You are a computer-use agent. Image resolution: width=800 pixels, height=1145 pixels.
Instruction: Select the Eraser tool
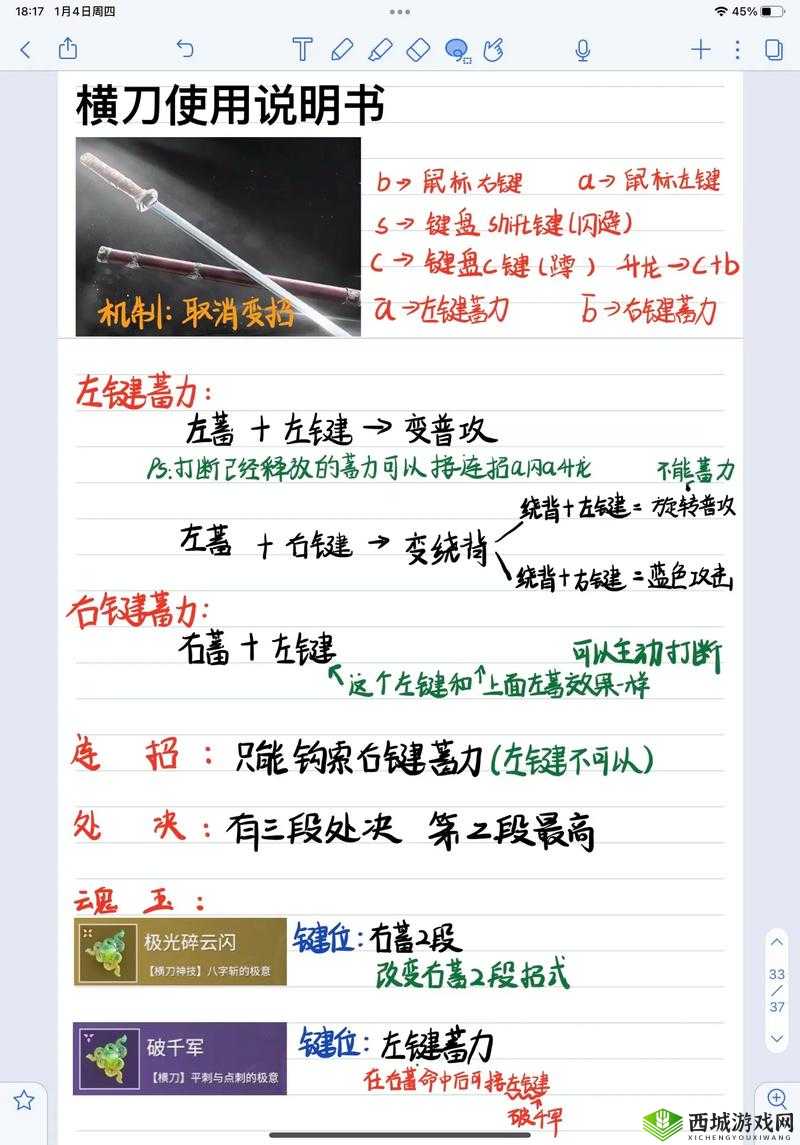click(416, 48)
